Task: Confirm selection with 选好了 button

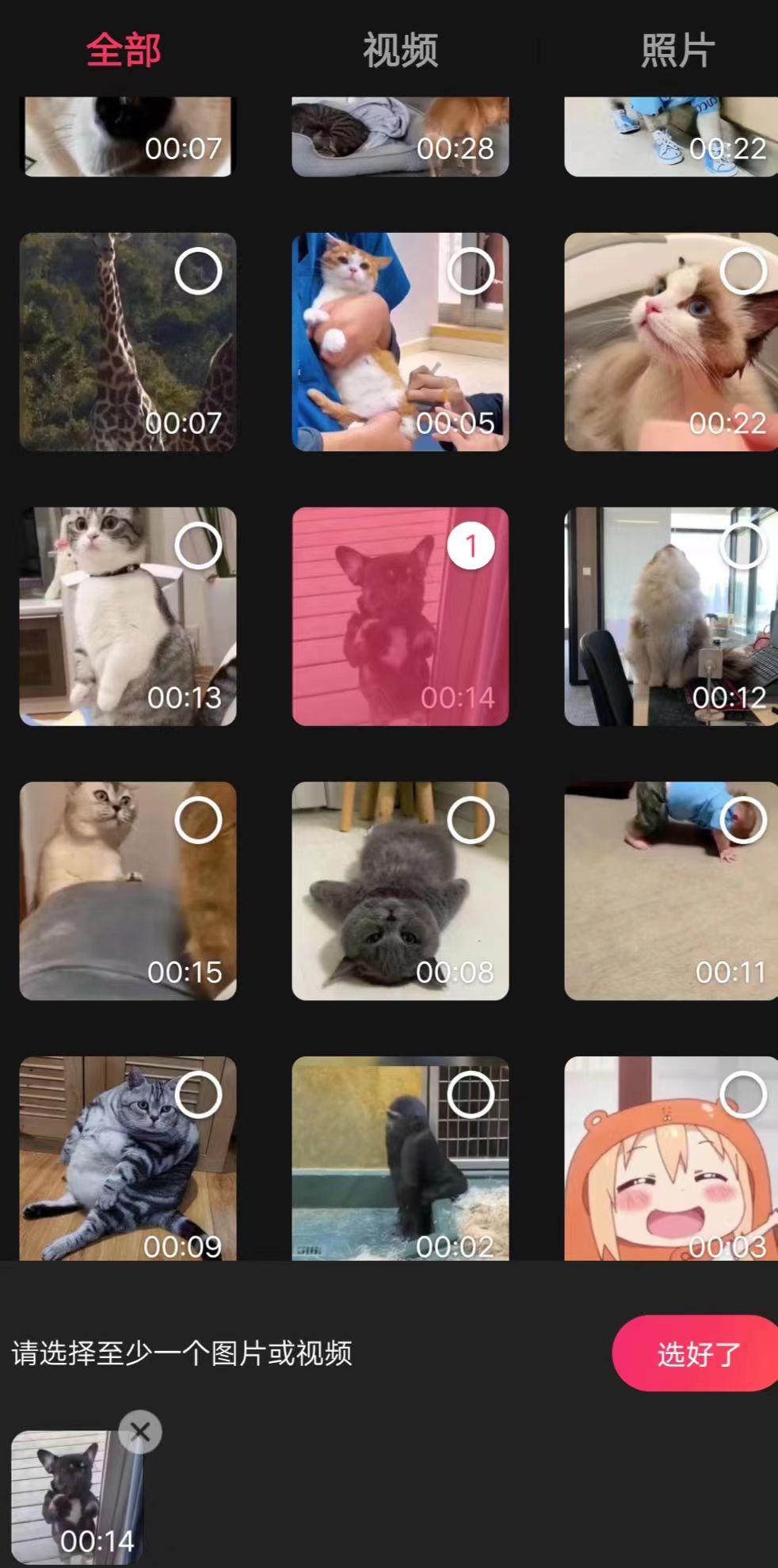Action: point(696,1353)
